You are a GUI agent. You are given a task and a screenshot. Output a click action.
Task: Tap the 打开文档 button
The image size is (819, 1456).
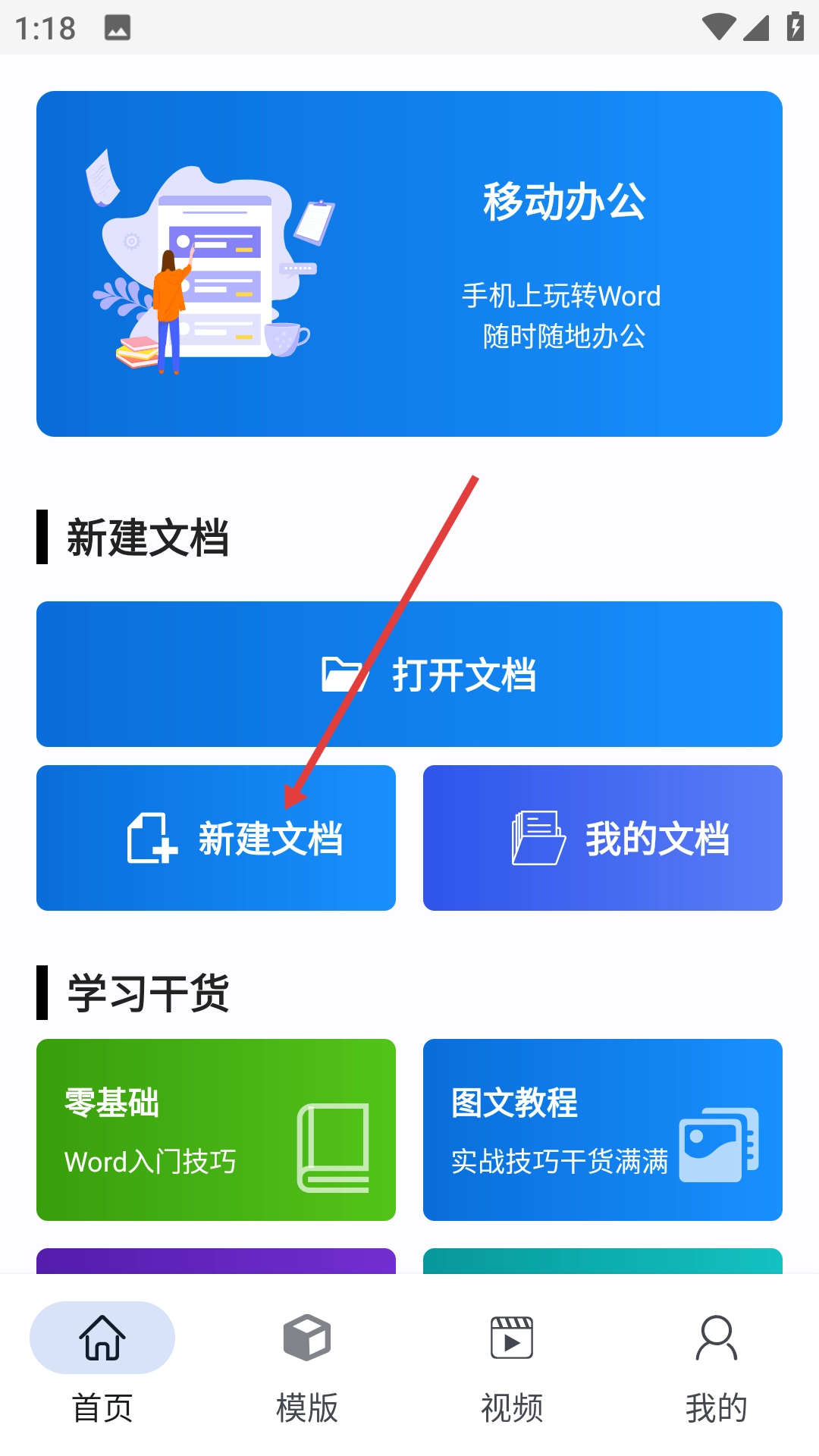pyautogui.click(x=409, y=674)
